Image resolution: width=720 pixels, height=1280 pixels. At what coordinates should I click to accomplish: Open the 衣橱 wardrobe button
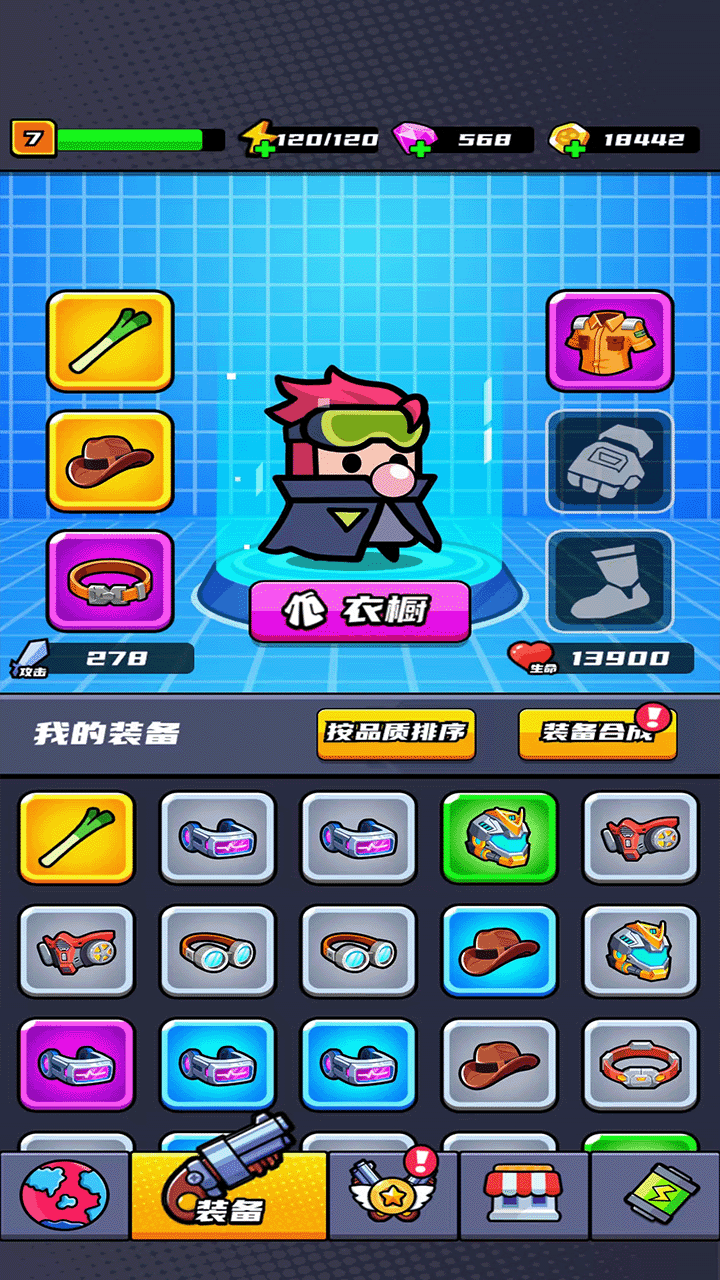[359, 610]
